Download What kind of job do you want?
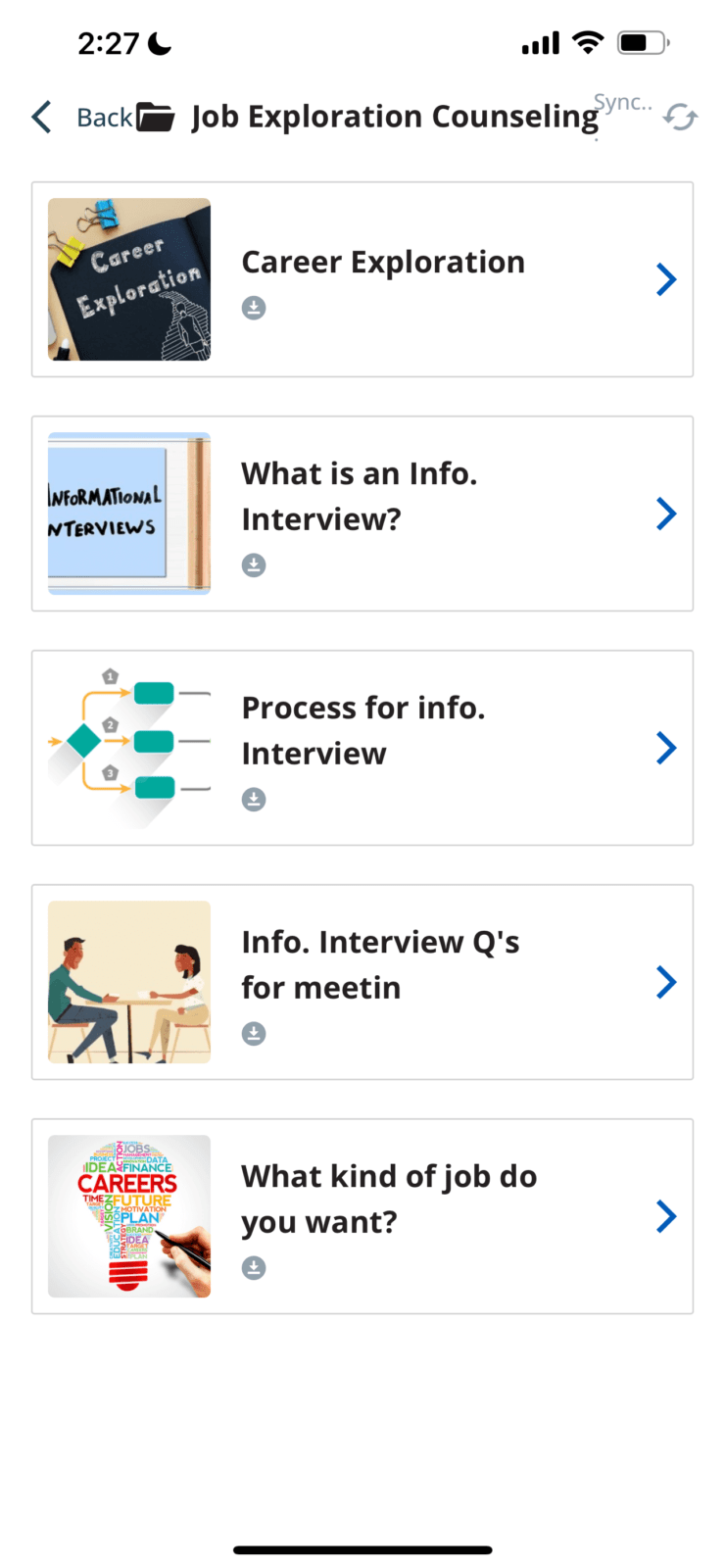 click(x=254, y=1268)
